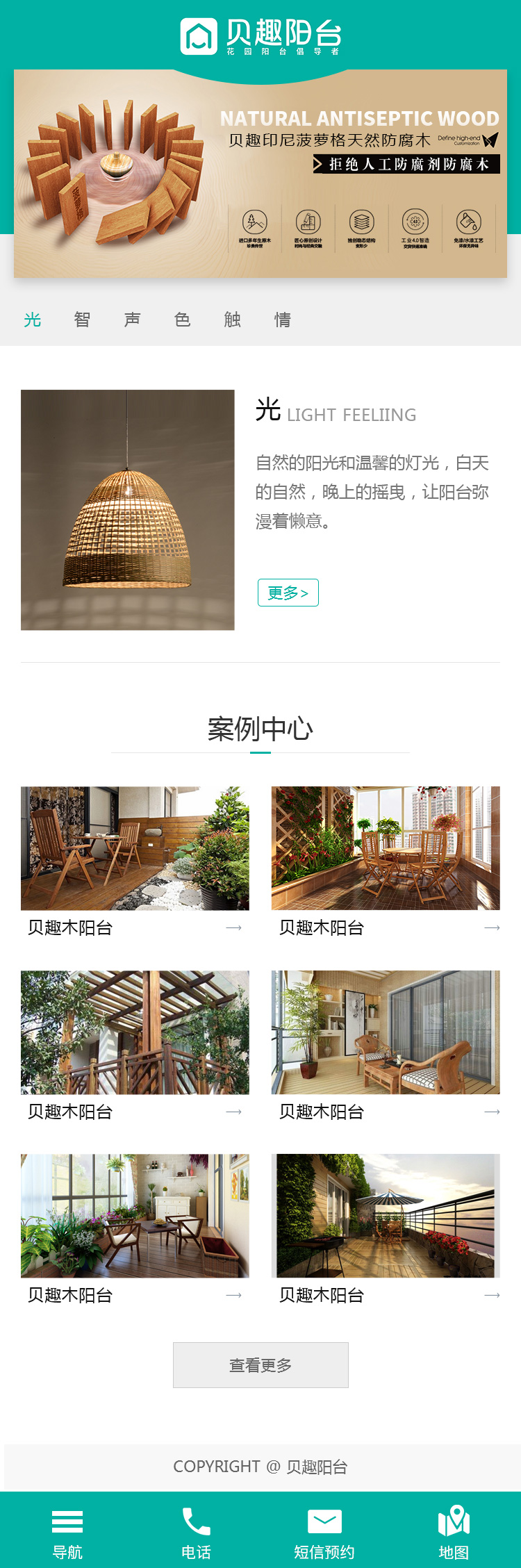Switch to the 智 tab

pyautogui.click(x=82, y=320)
